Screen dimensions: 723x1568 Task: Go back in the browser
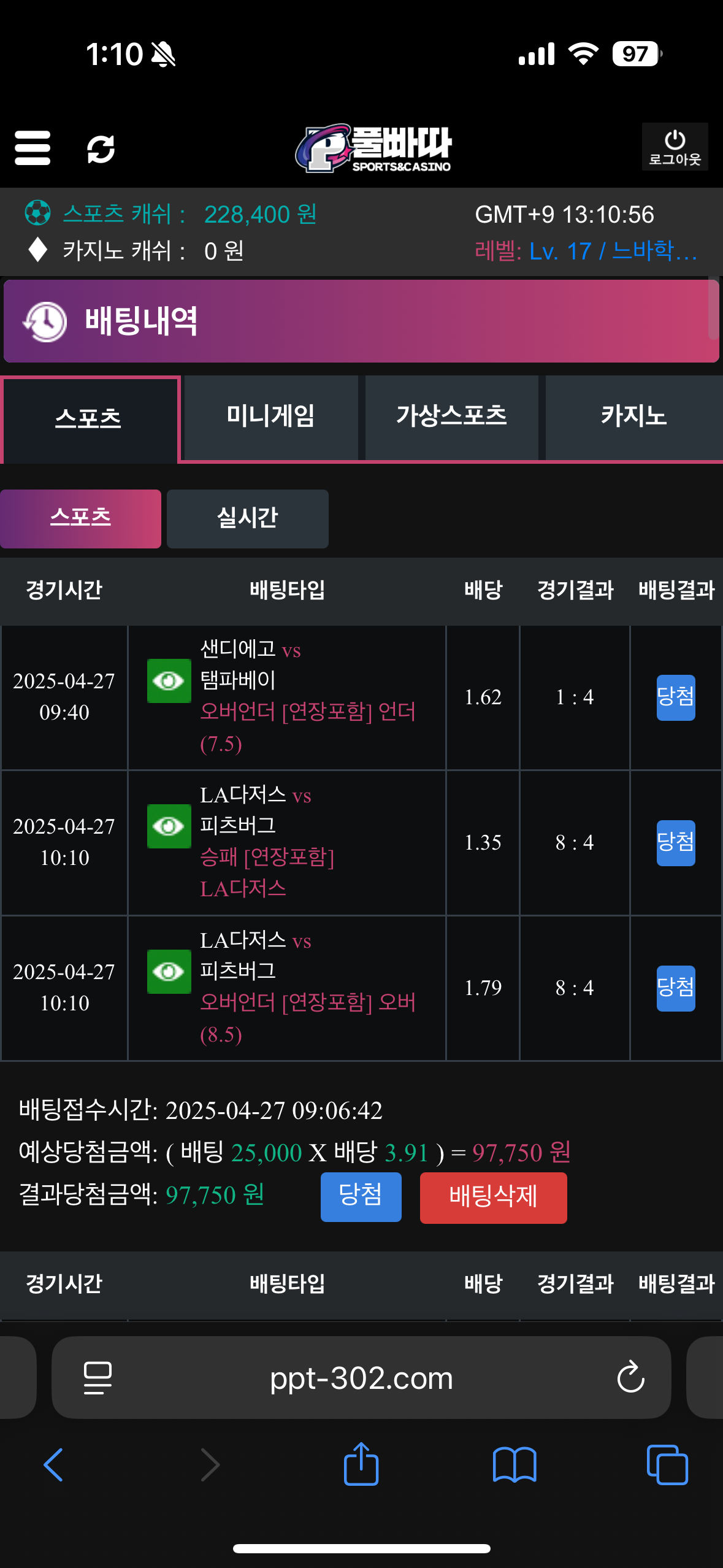[53, 1464]
